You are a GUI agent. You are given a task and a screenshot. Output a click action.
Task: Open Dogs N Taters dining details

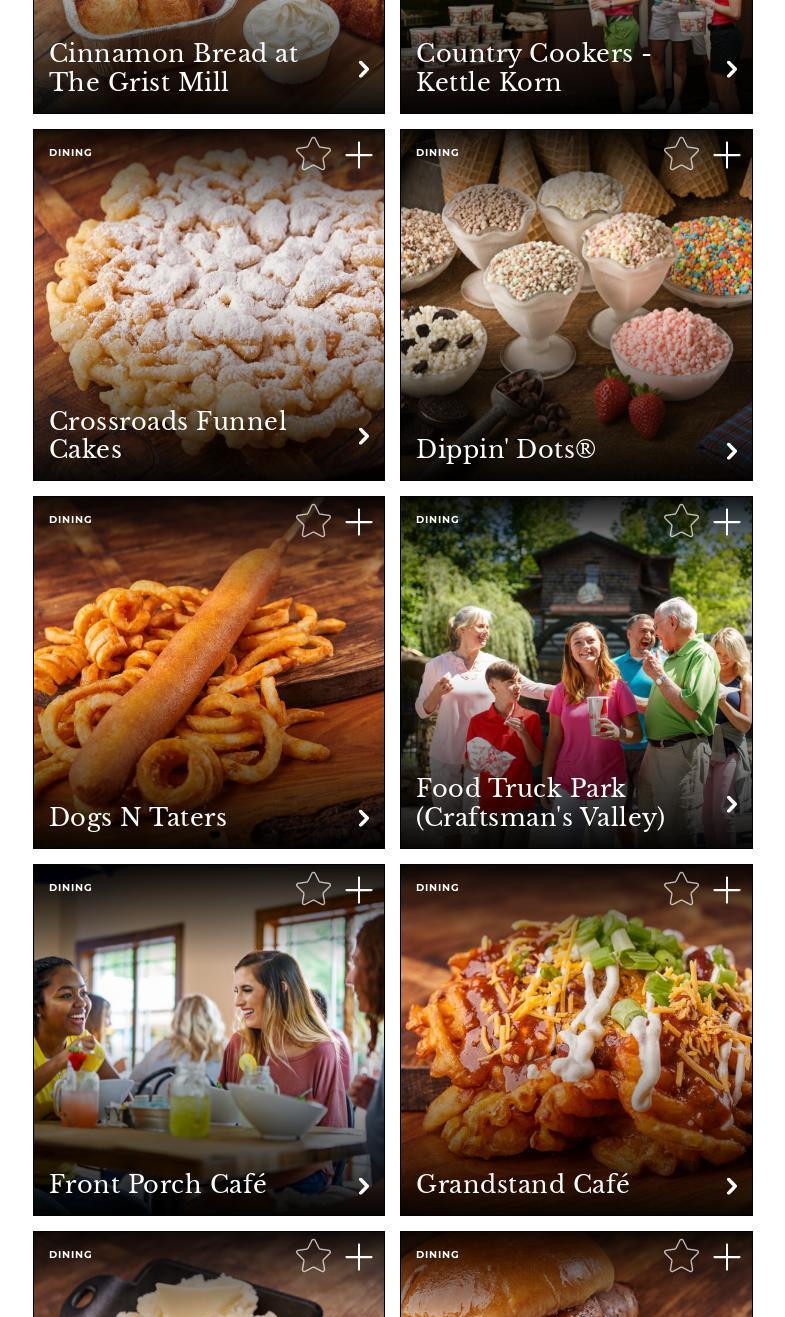tap(208, 672)
